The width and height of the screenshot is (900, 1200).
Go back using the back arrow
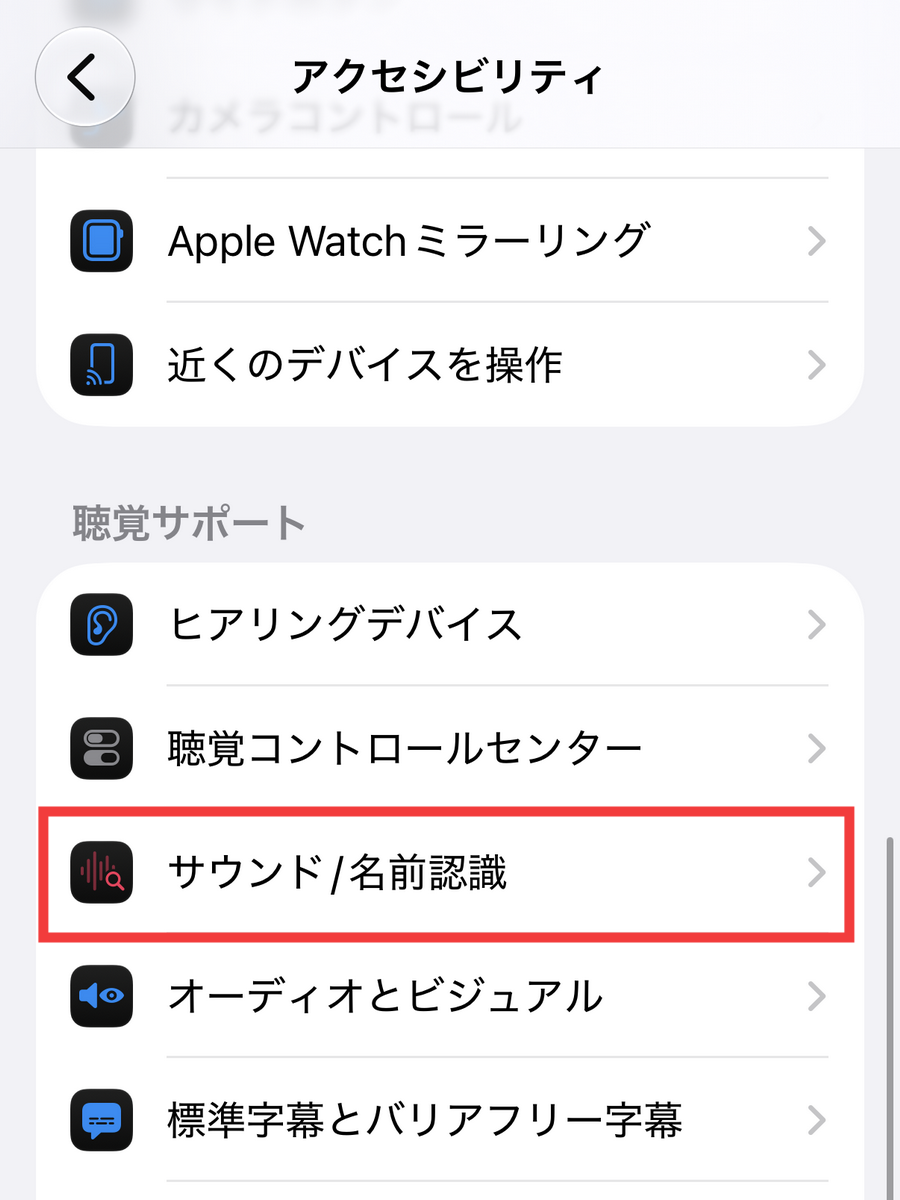[84, 77]
